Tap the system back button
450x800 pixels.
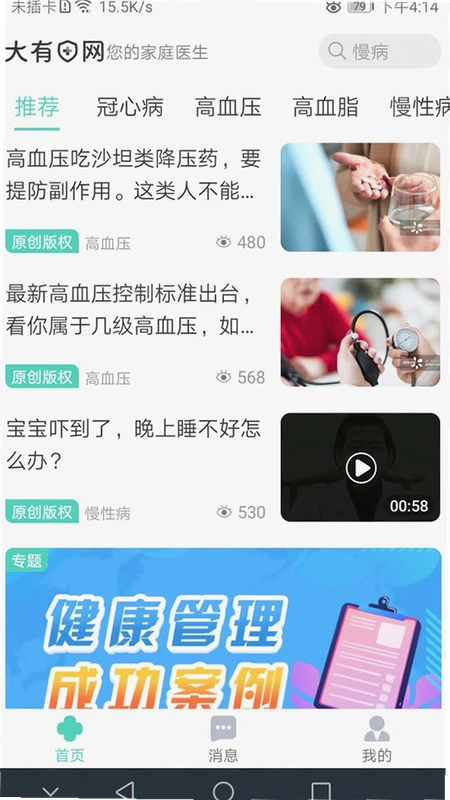(126, 790)
